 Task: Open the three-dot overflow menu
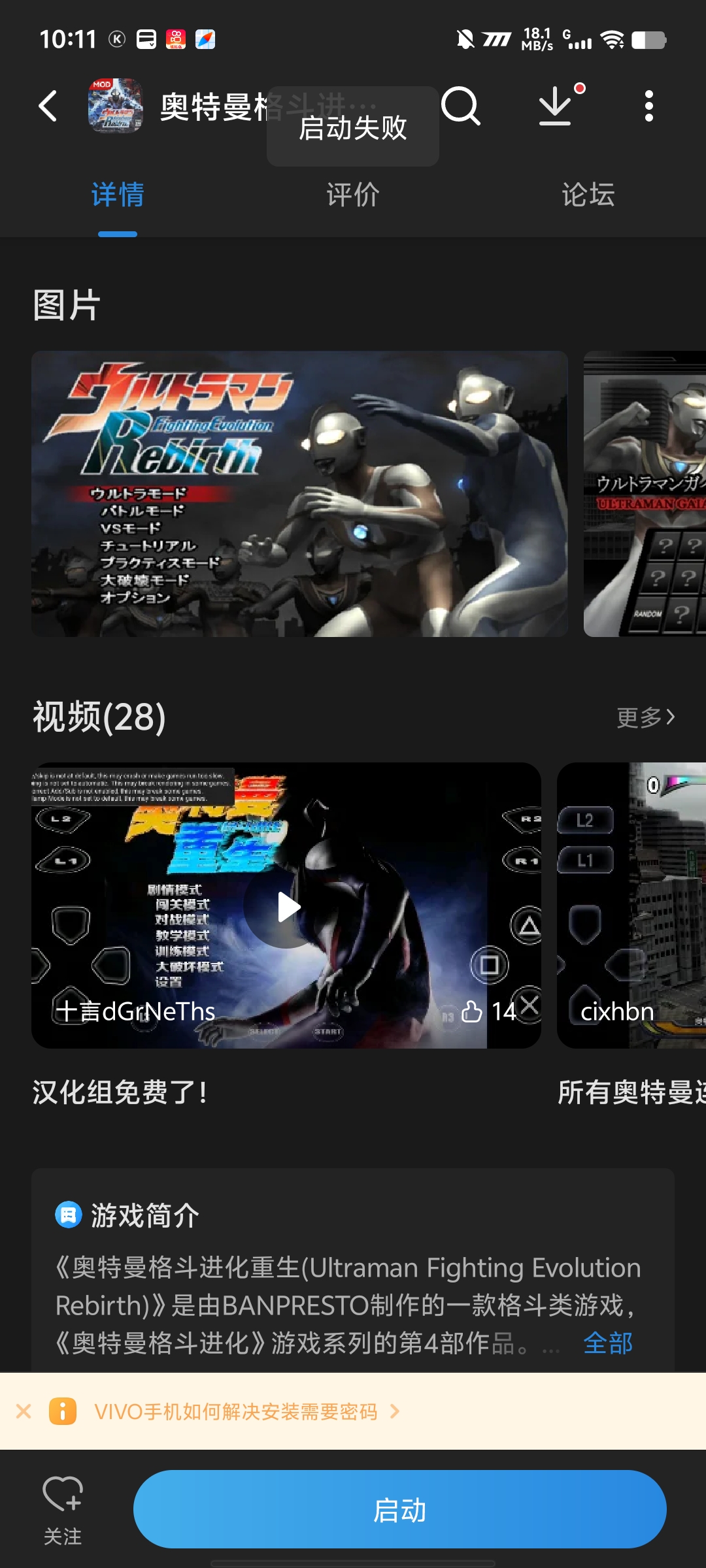coord(648,106)
